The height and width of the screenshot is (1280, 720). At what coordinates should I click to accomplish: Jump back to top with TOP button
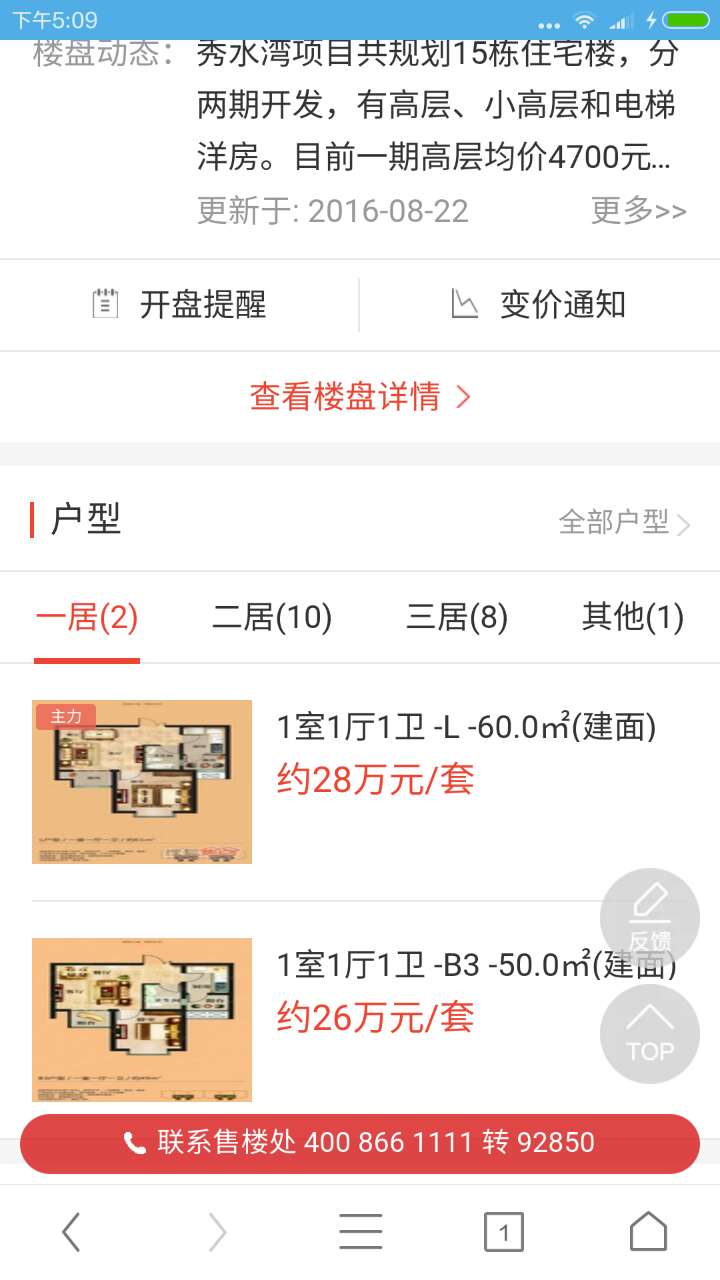point(650,1034)
